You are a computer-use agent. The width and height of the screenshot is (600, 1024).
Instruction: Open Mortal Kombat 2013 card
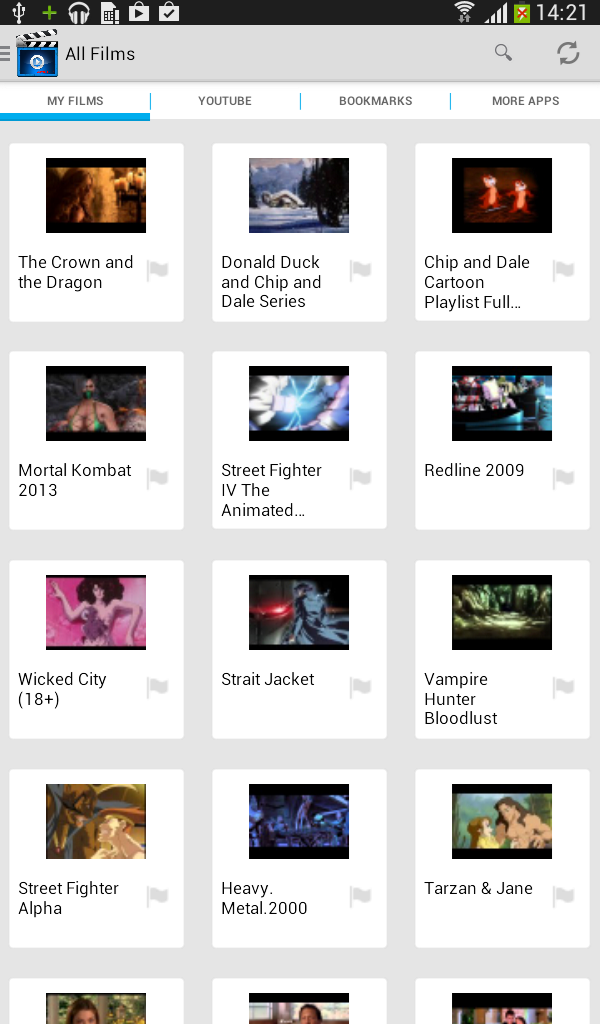[96, 441]
